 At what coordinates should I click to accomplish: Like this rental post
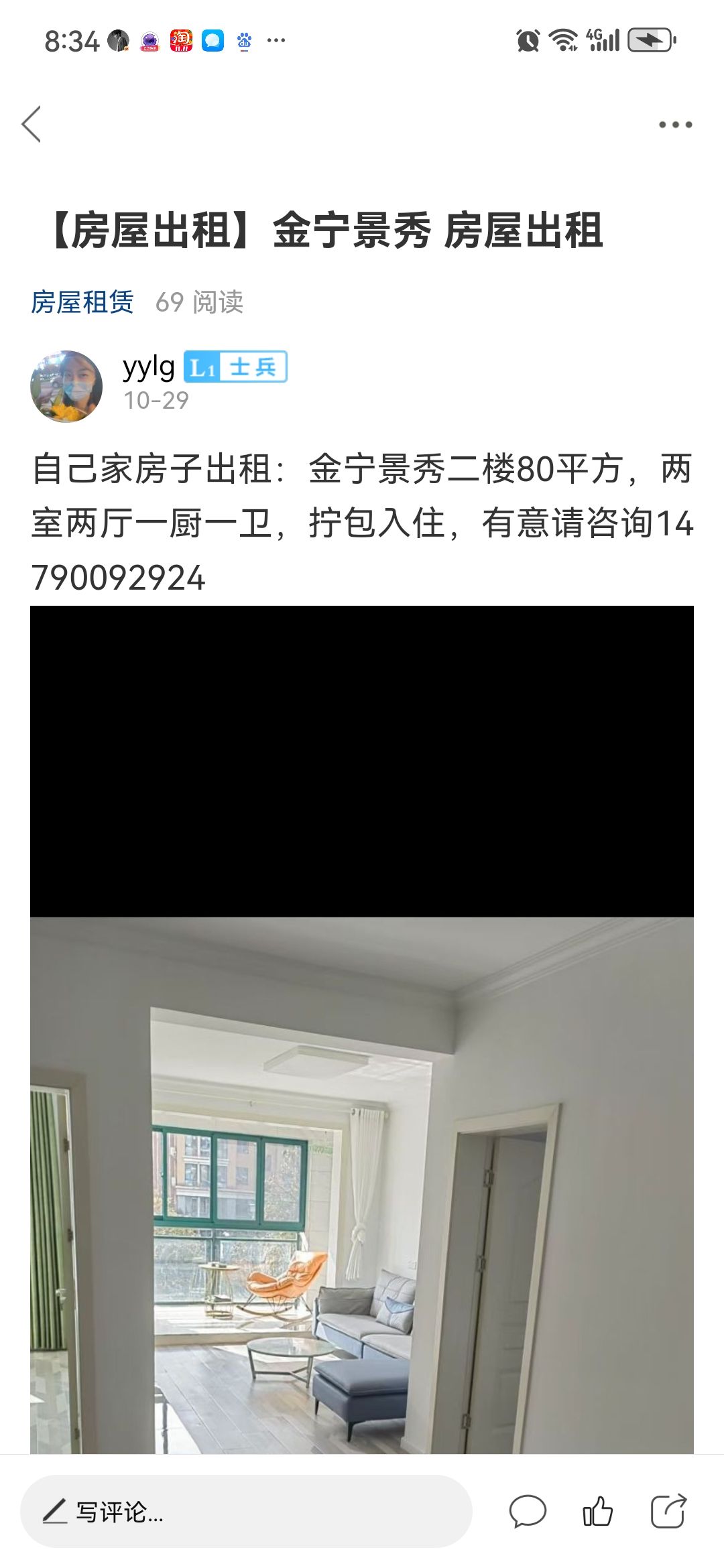[x=597, y=1512]
